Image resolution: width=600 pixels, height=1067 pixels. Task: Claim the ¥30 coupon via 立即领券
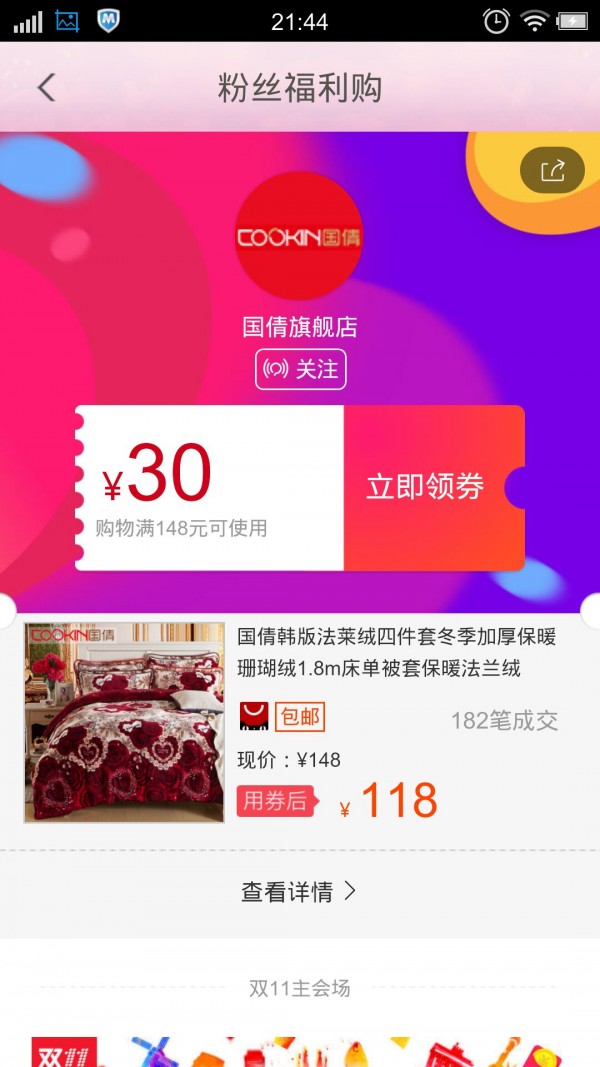tap(427, 487)
